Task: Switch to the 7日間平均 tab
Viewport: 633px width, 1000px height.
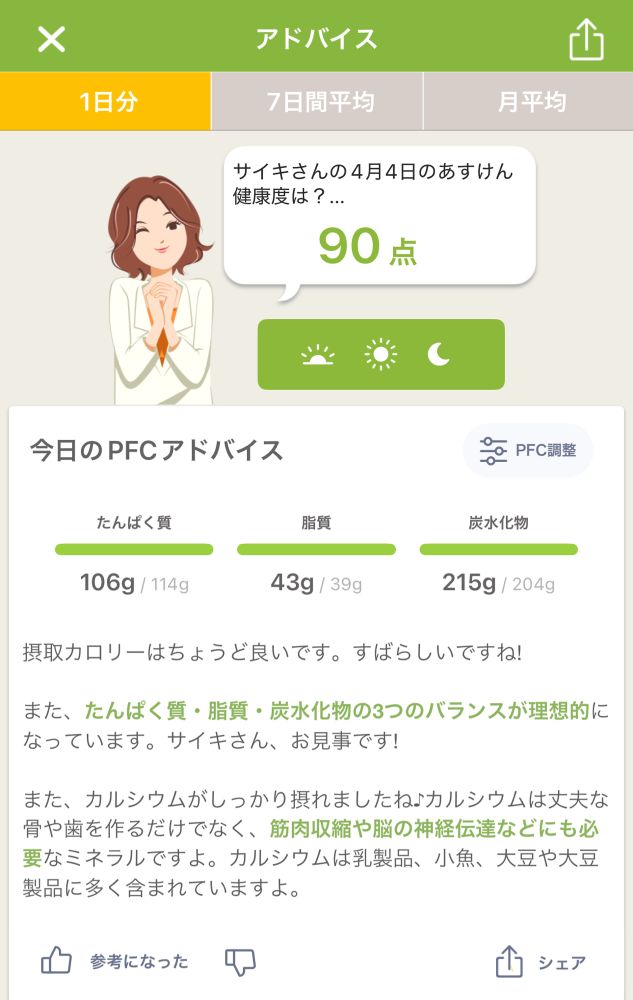Action: 318,102
